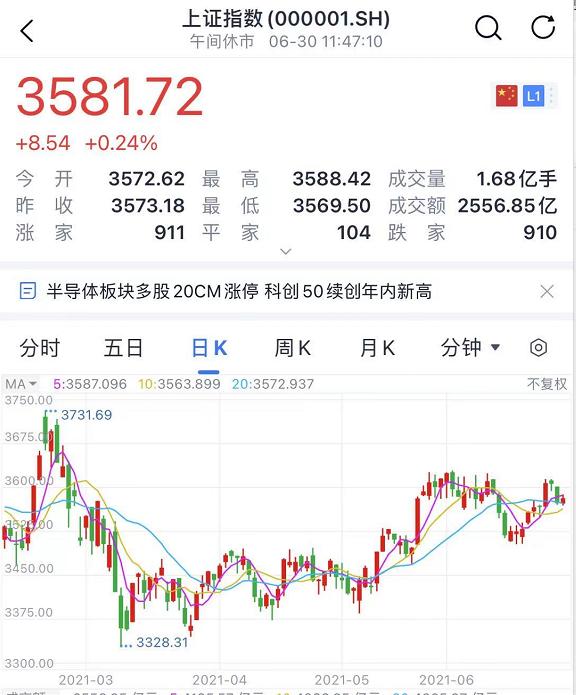
Task: Switch to the 分时 chart tab
Action: [40, 348]
